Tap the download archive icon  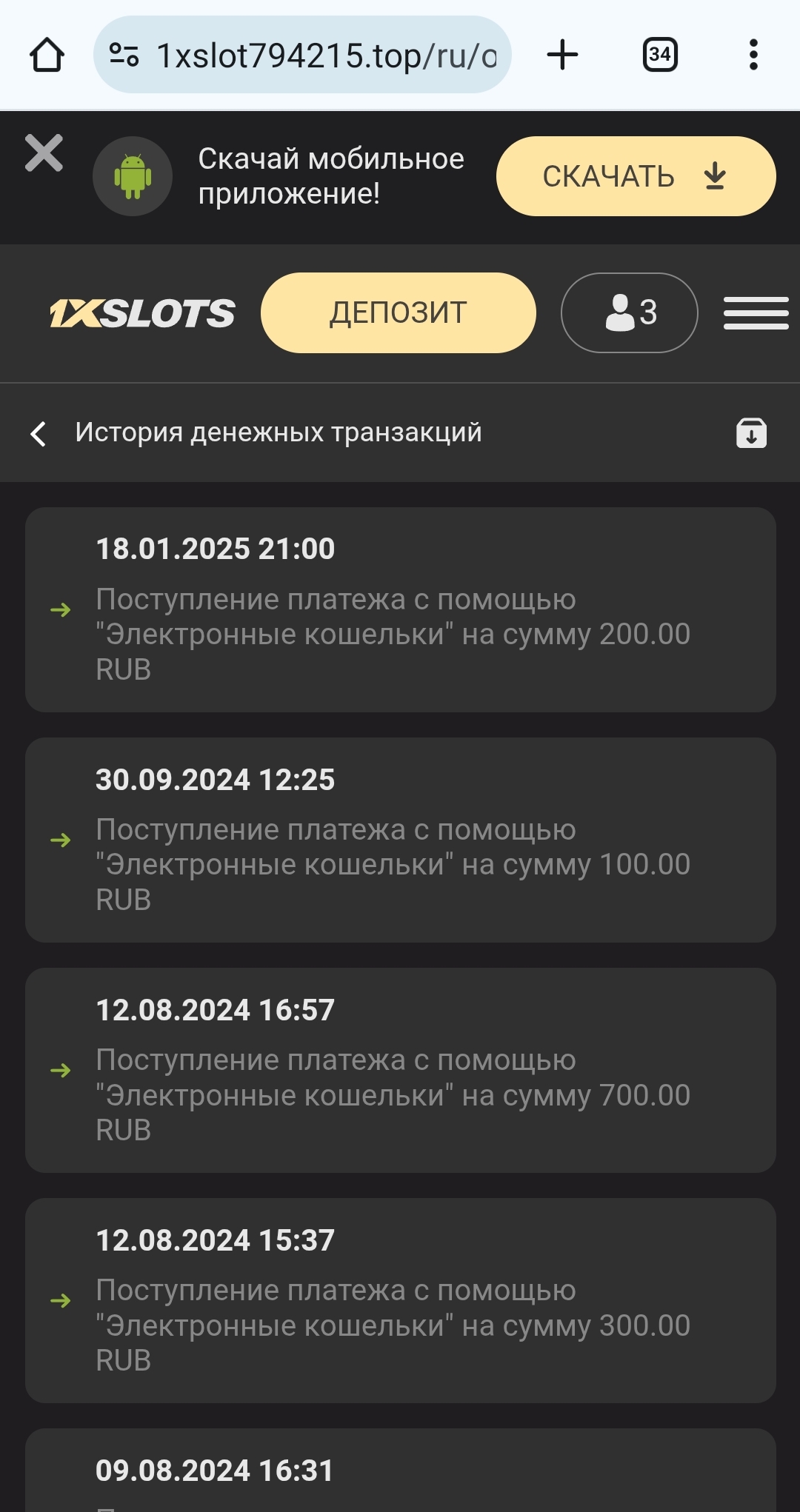[751, 433]
